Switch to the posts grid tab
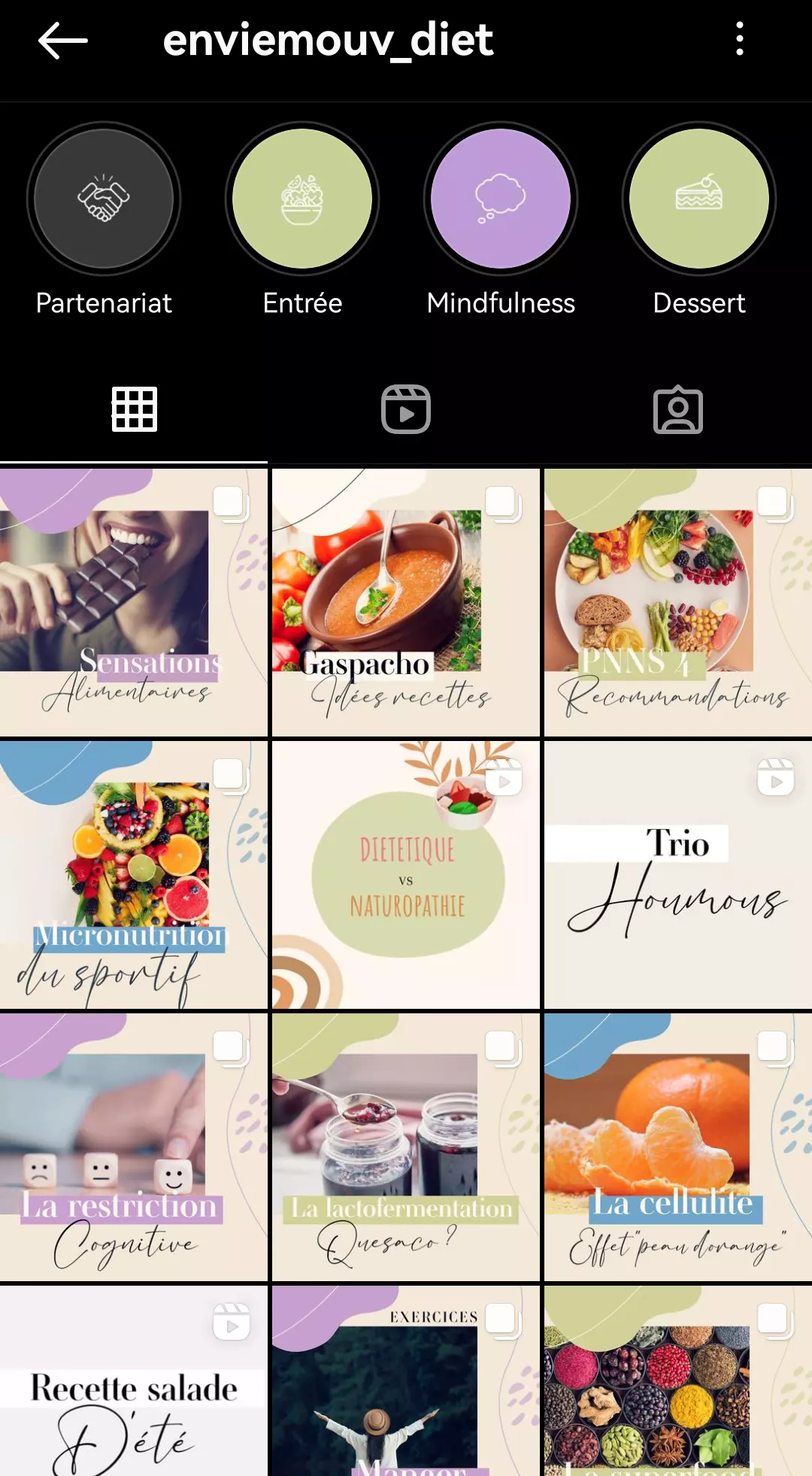The image size is (812, 1476). 134,409
